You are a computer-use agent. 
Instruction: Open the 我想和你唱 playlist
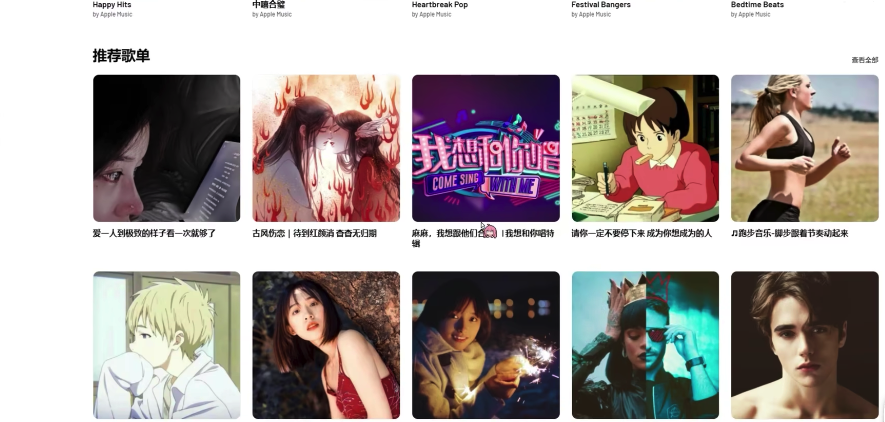point(485,148)
